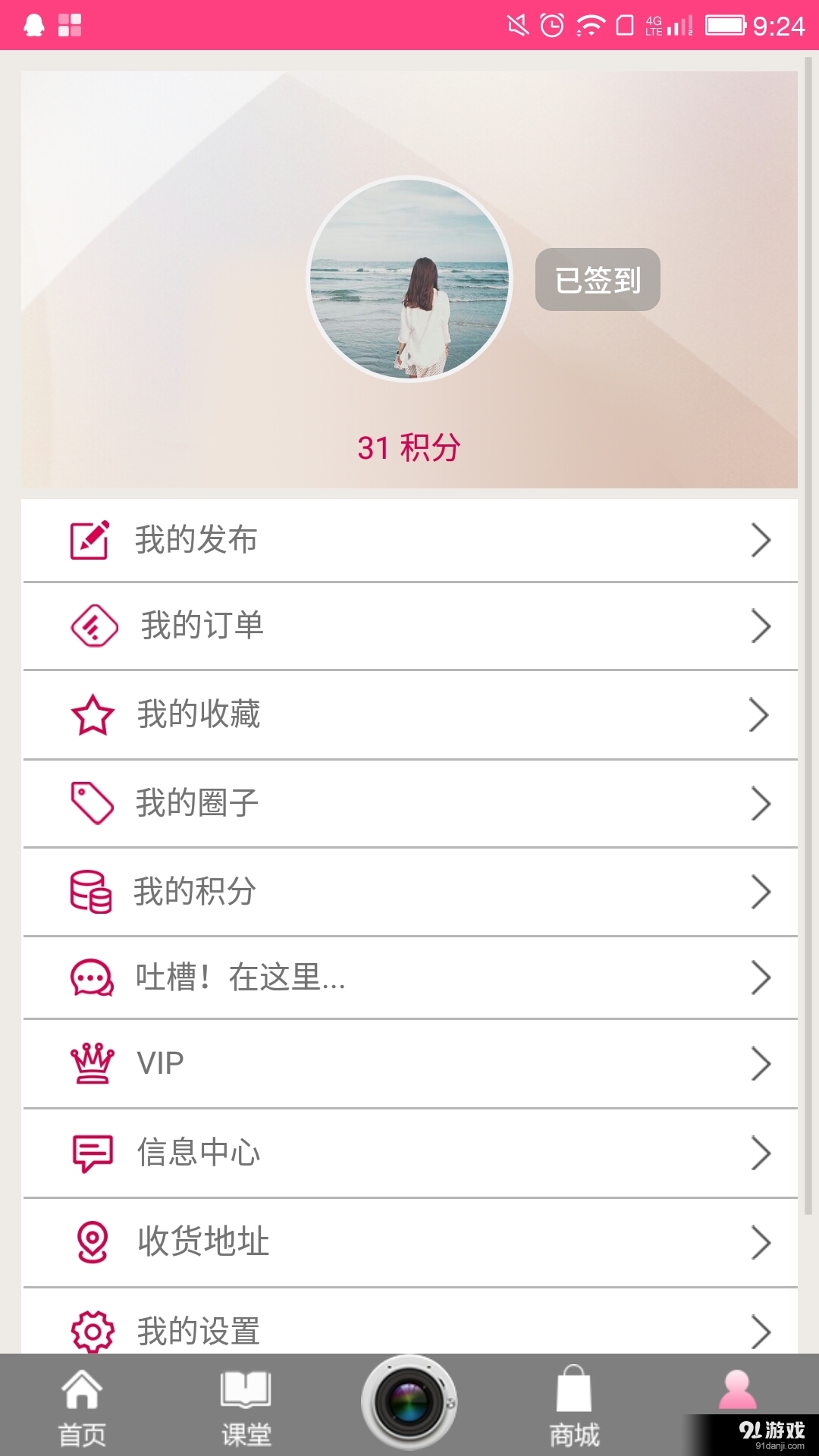Viewport: 819px width, 1456px height.
Task: Open the coins icon next to 我的积分
Action: 90,890
